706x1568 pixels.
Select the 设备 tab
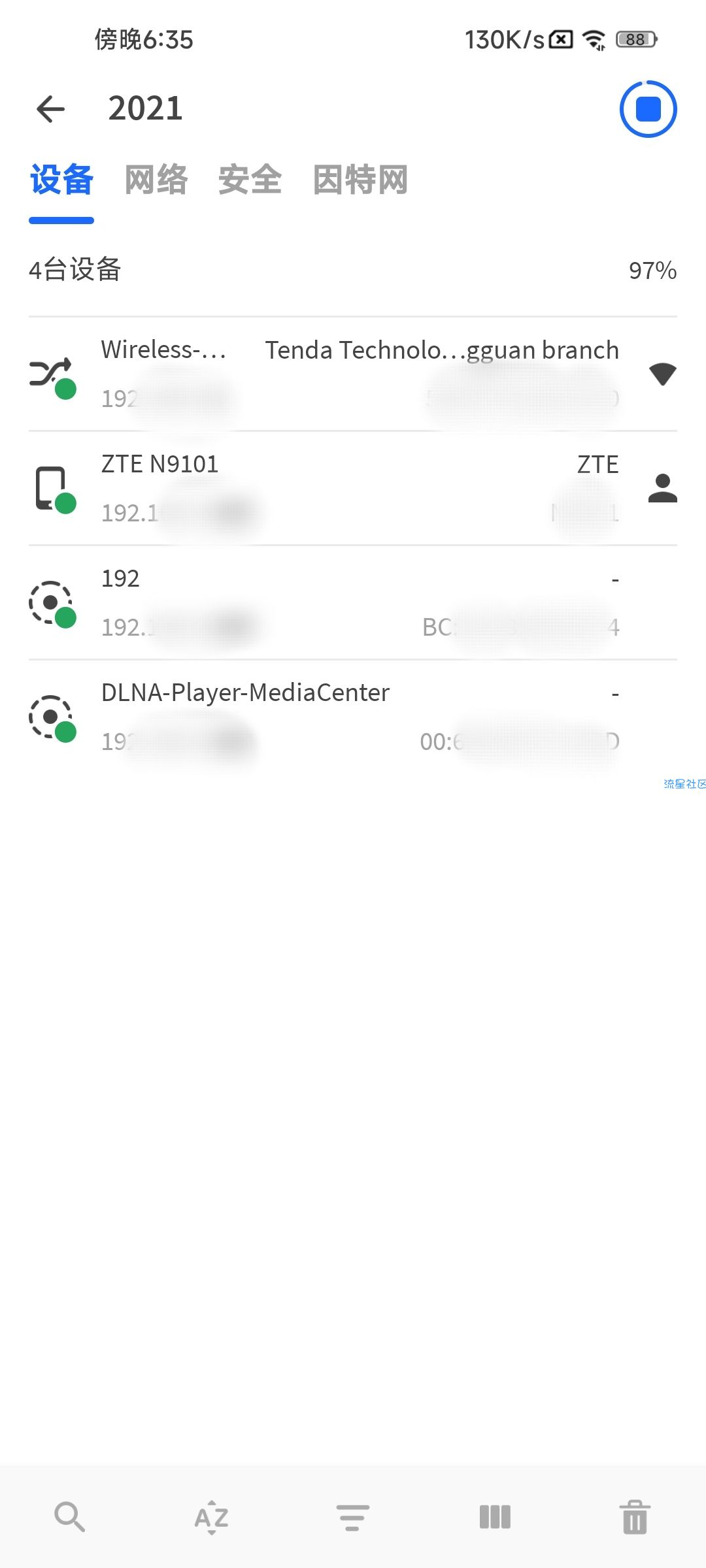click(x=61, y=180)
